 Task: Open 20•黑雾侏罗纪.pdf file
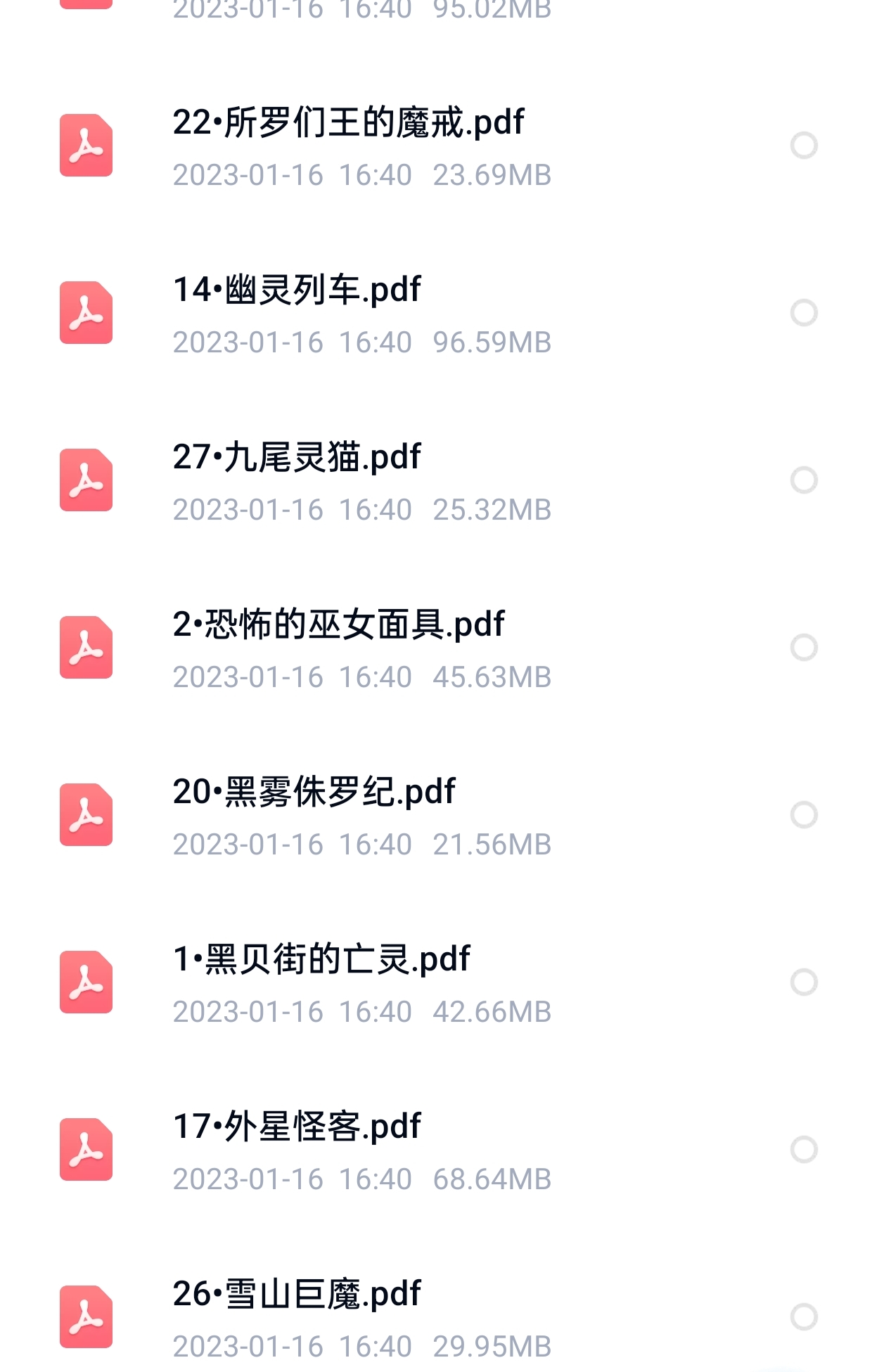pyautogui.click(x=314, y=793)
